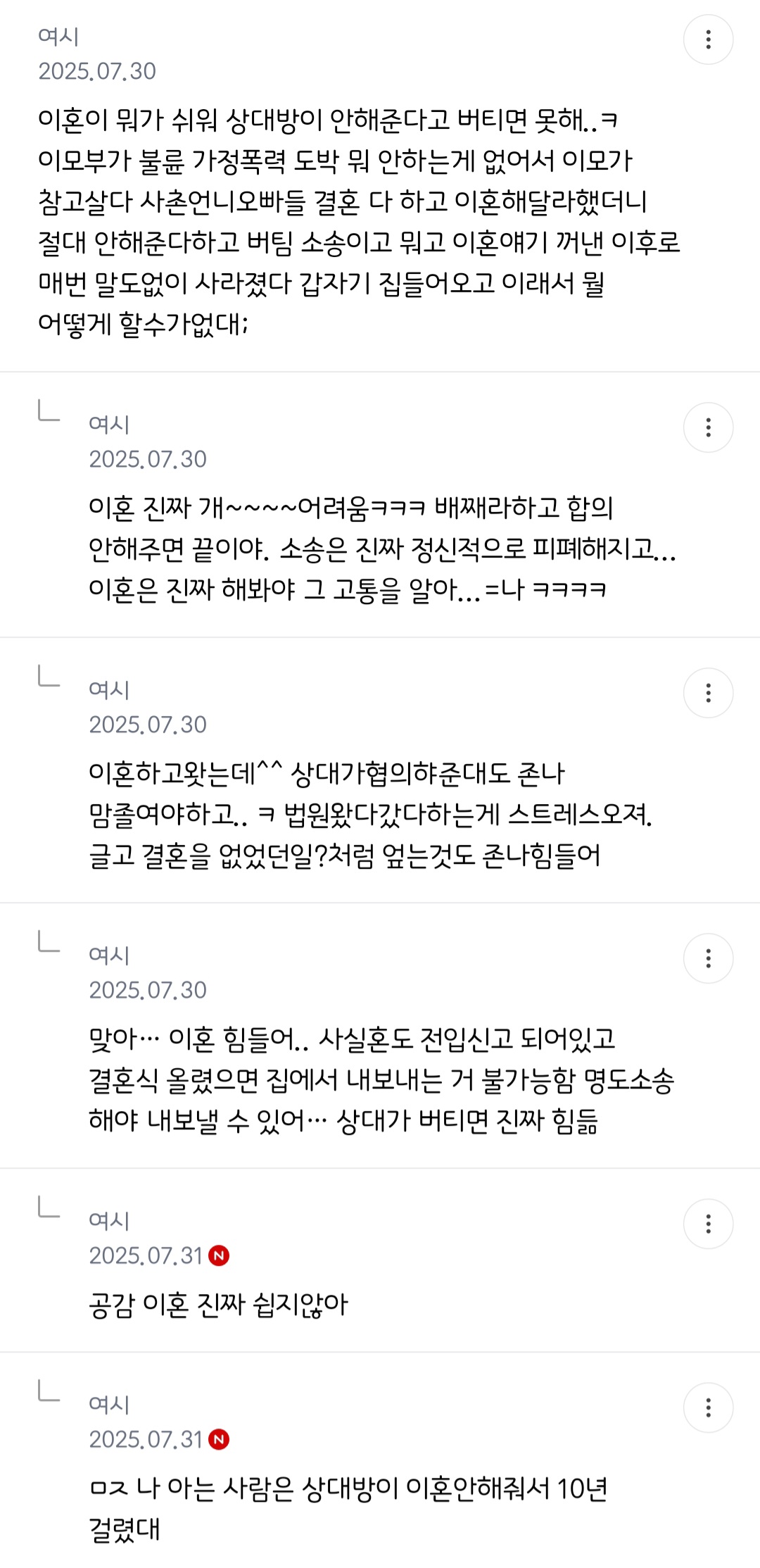760x1568 pixels.
Task: Open the kebab menu on the 공감 comment row
Action: (709, 1222)
